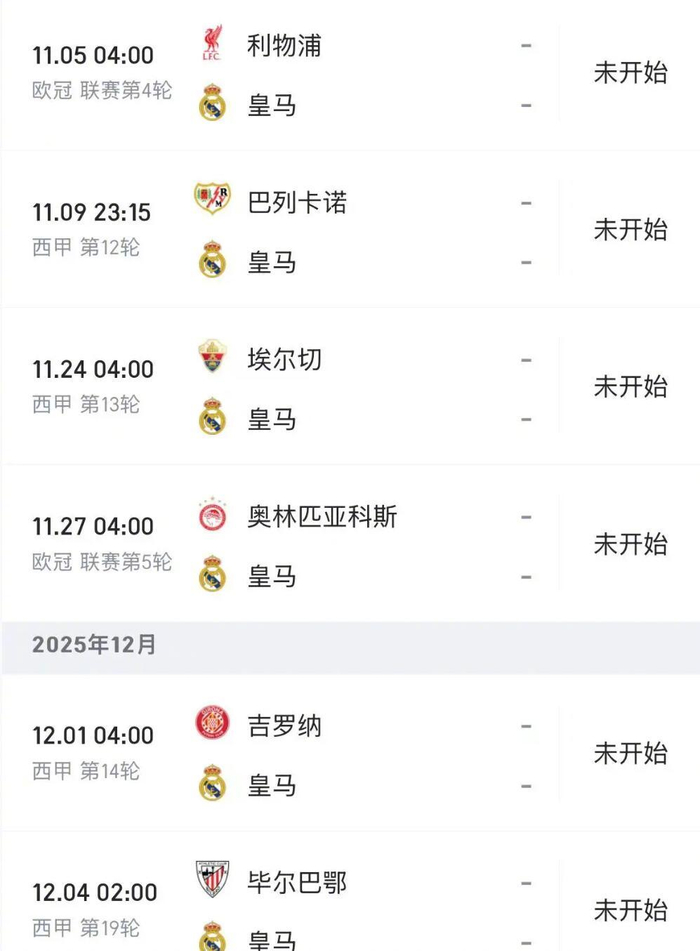Open the 利物浦 vs 皇马 match on 11.05
The width and height of the screenshot is (700, 951).
click(350, 74)
